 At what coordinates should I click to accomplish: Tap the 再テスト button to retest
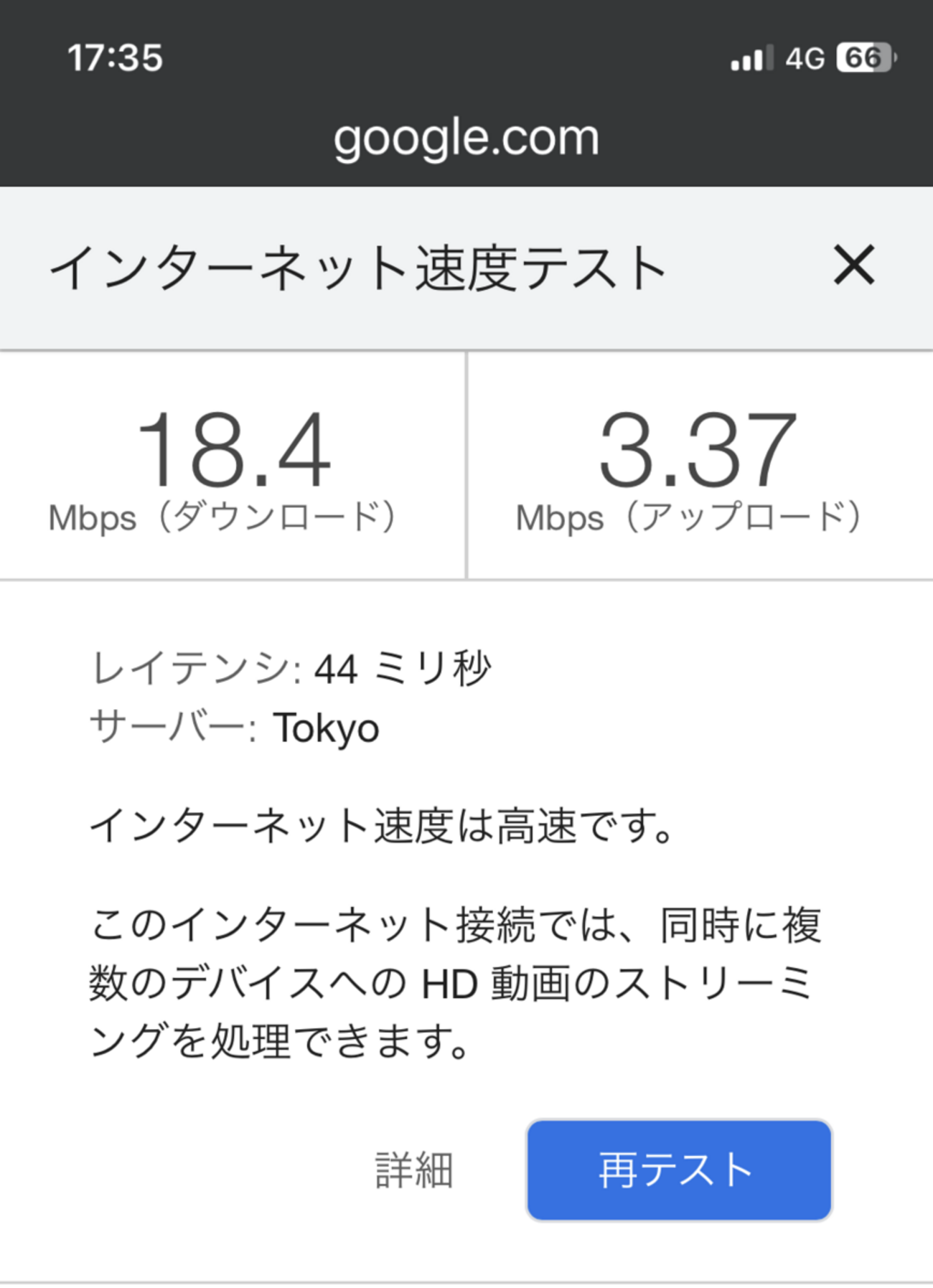679,1170
